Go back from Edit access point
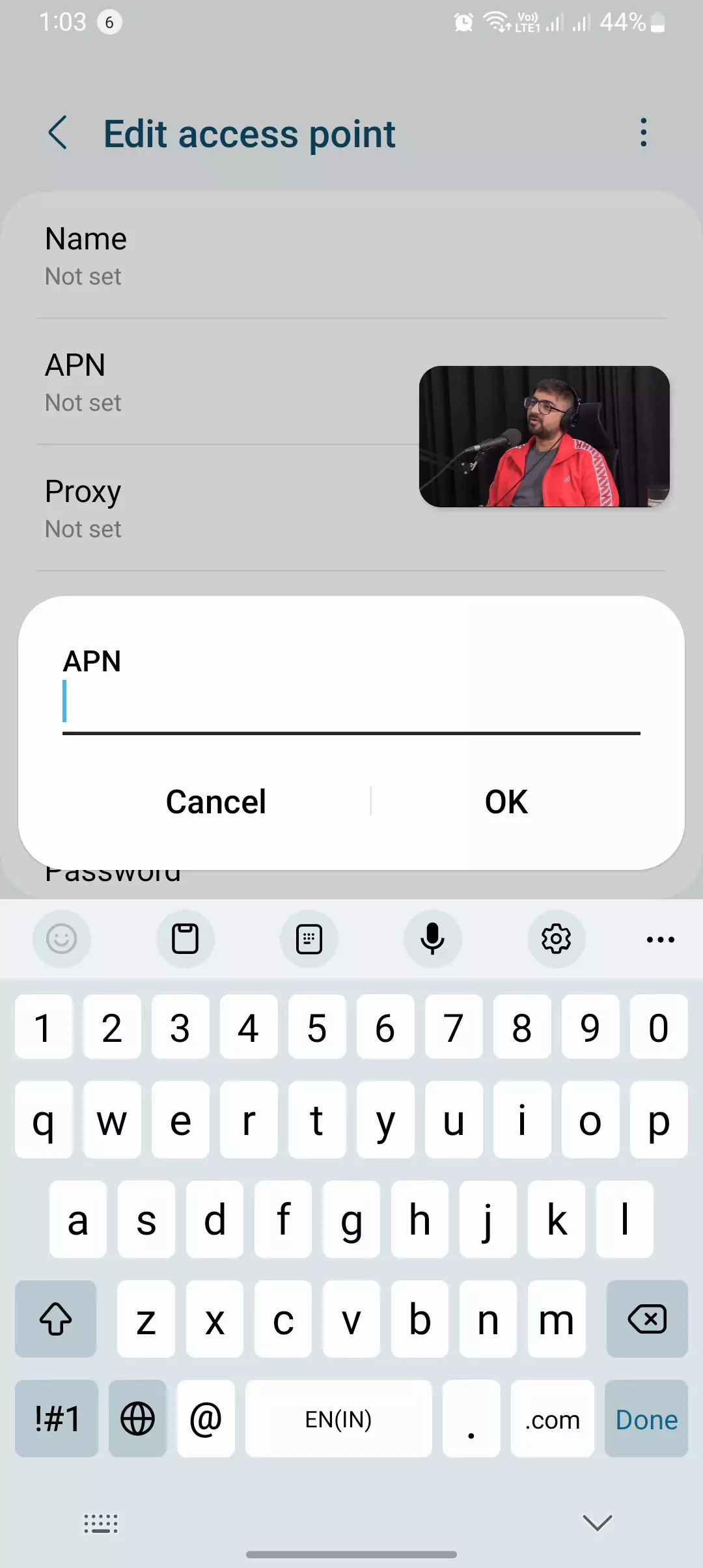This screenshot has width=703, height=1568. [x=59, y=133]
